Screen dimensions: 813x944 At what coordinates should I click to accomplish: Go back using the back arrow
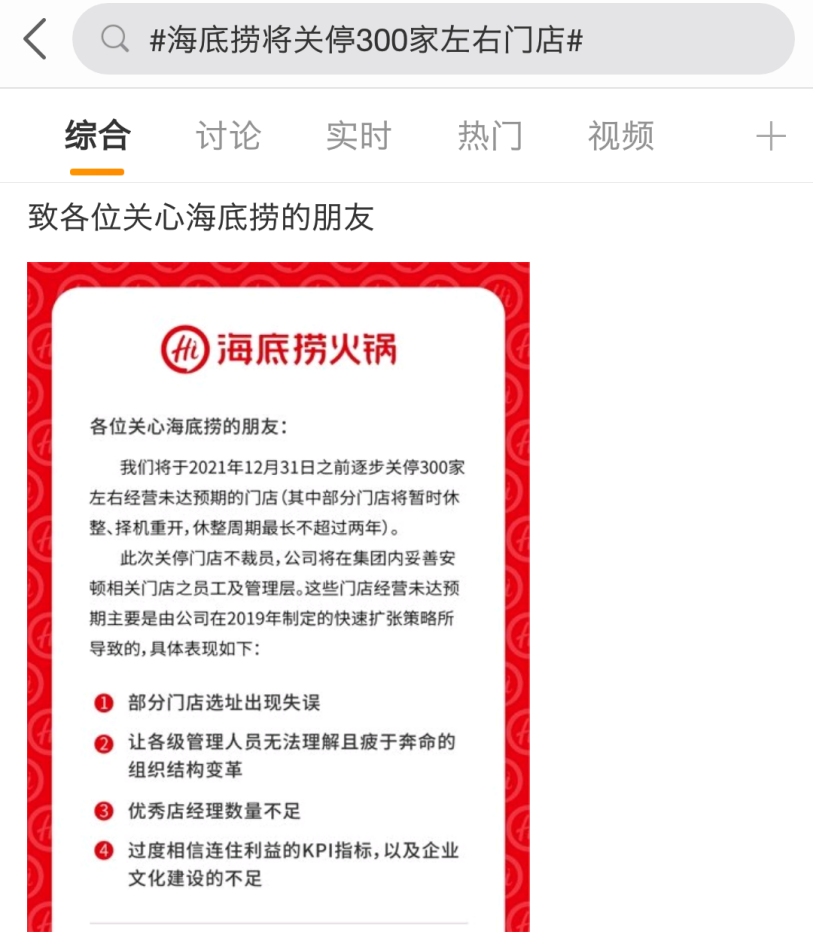pyautogui.click(x=36, y=39)
